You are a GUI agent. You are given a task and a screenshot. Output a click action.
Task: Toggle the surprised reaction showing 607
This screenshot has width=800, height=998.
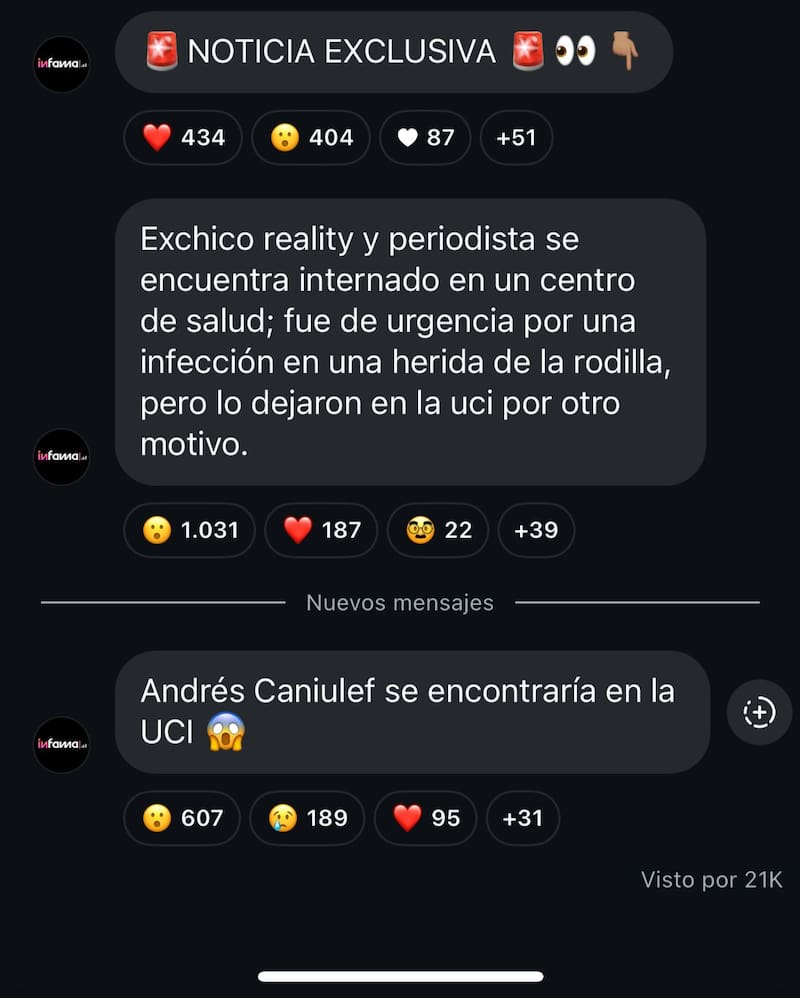[181, 818]
